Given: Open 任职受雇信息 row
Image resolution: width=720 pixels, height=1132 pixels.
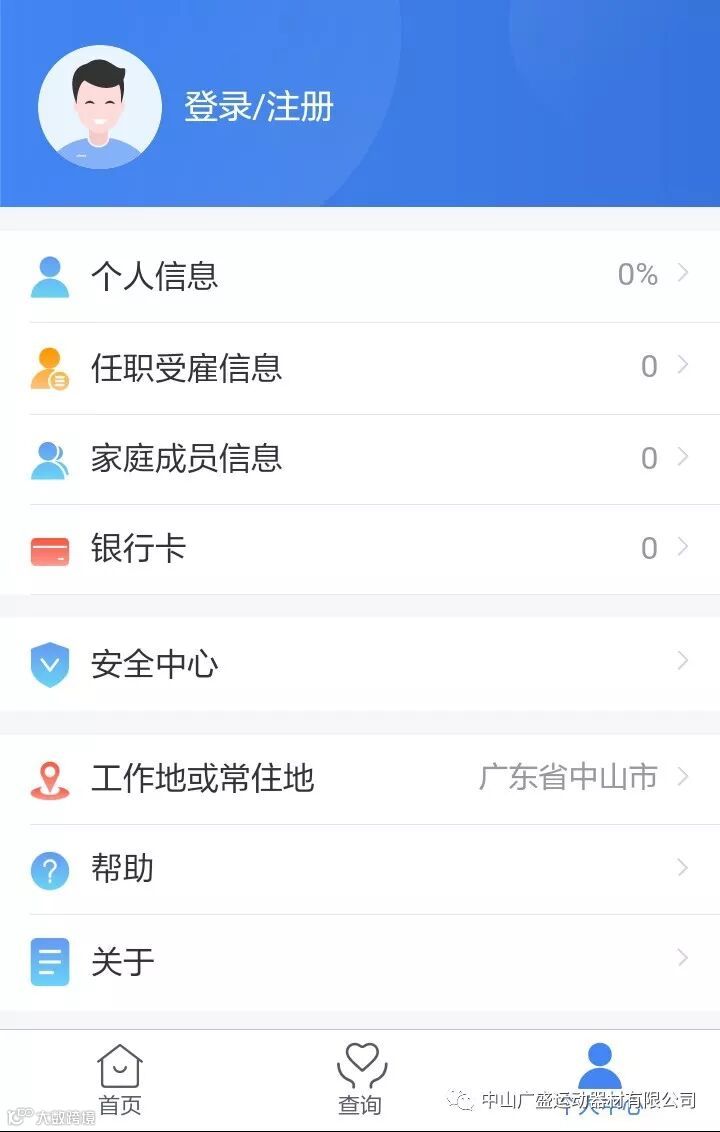Looking at the screenshot, I should coord(360,368).
